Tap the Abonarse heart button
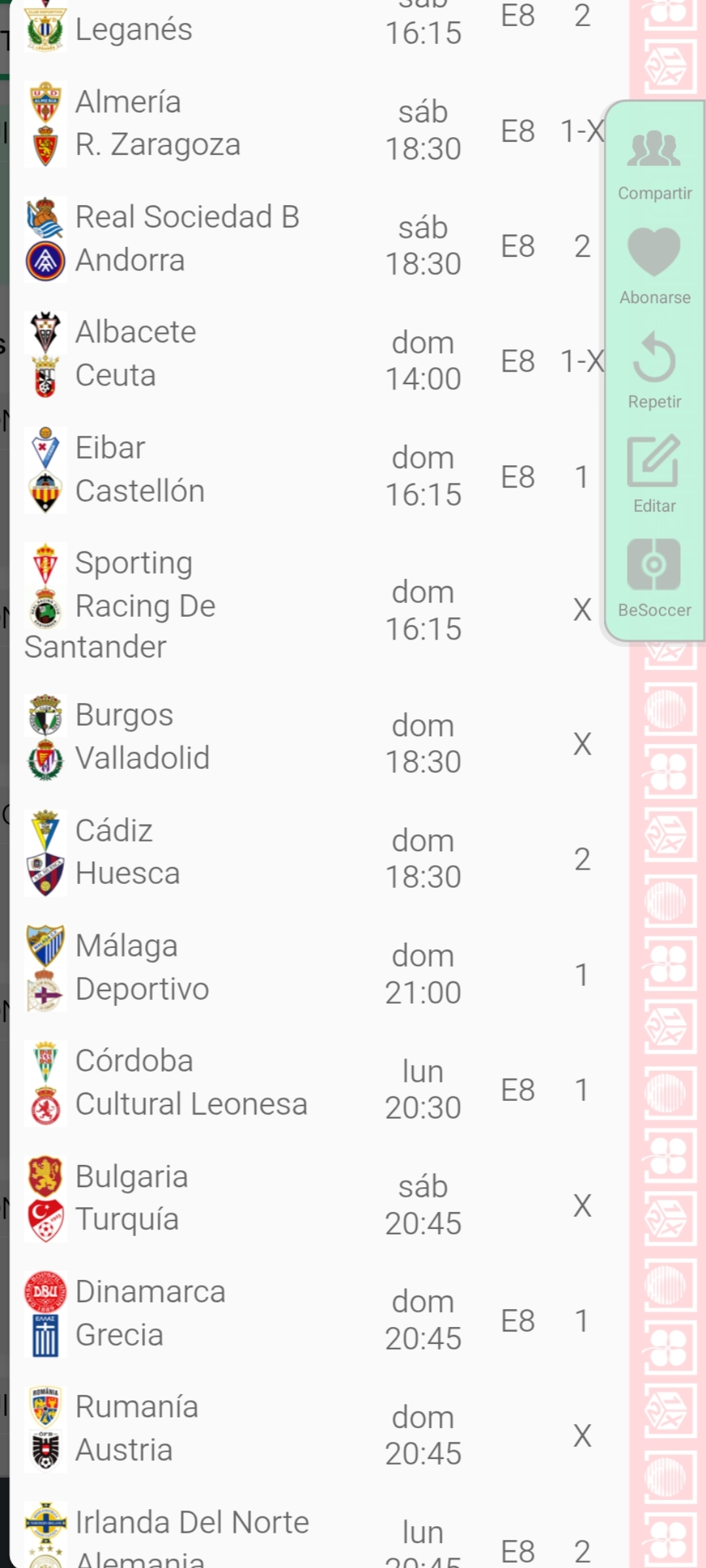The width and height of the screenshot is (706, 1568). (x=654, y=266)
